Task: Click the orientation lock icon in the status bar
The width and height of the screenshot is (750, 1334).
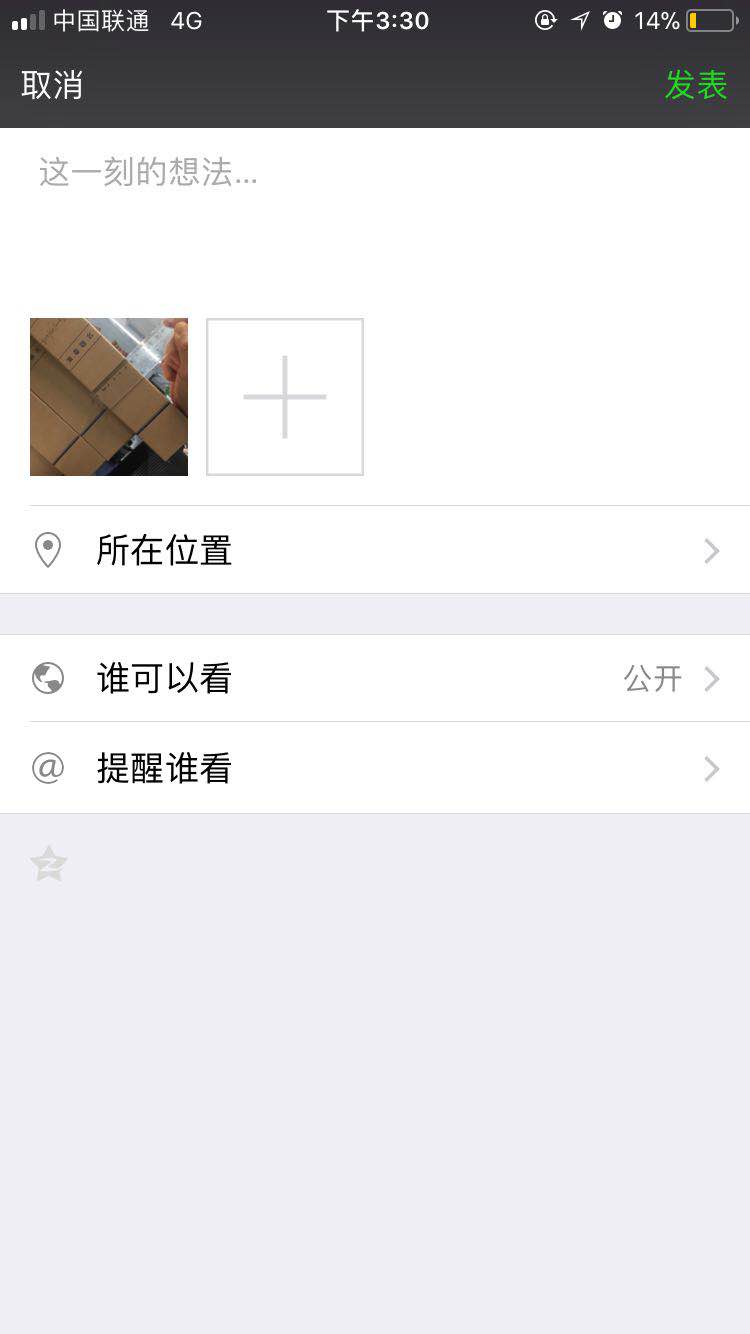Action: click(x=546, y=19)
